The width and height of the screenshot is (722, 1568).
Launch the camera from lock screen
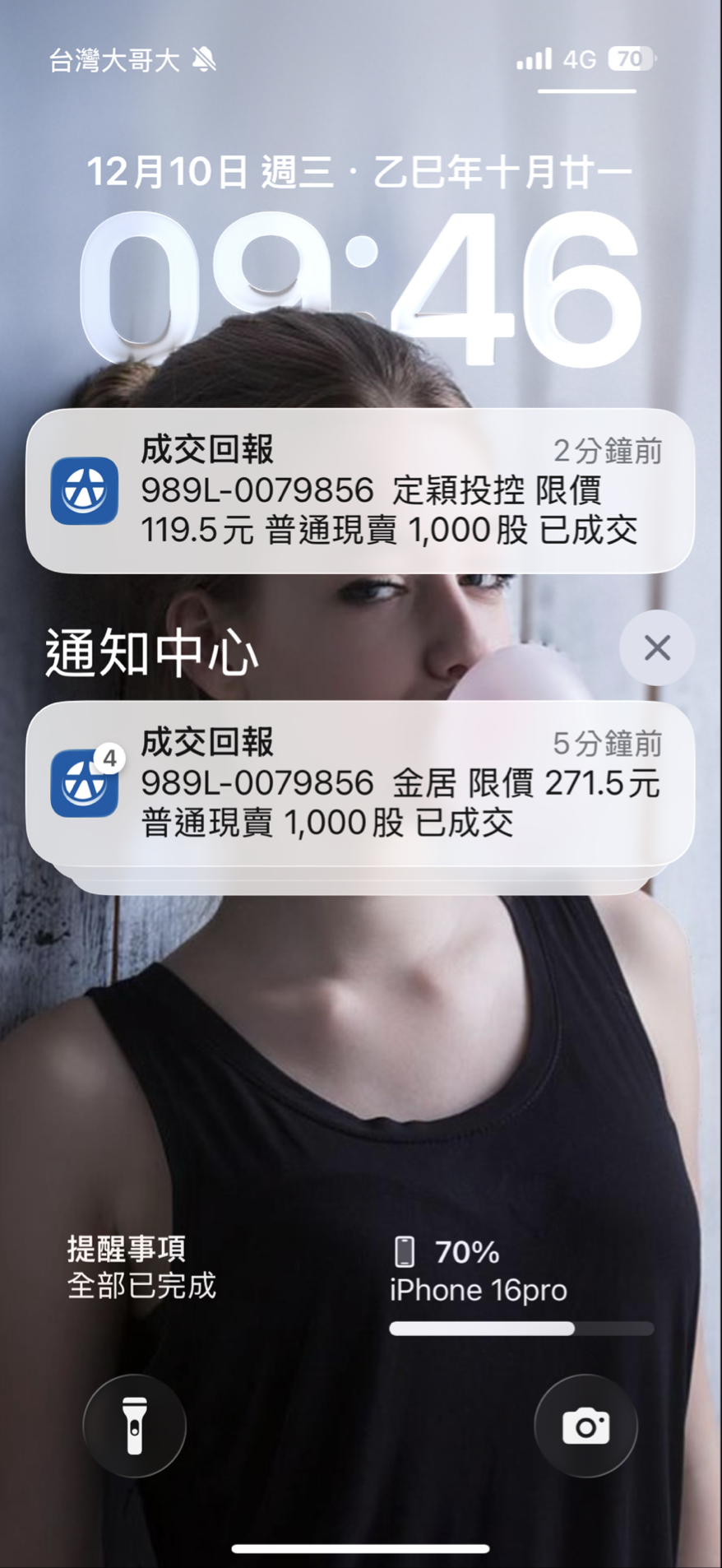pyautogui.click(x=585, y=1426)
